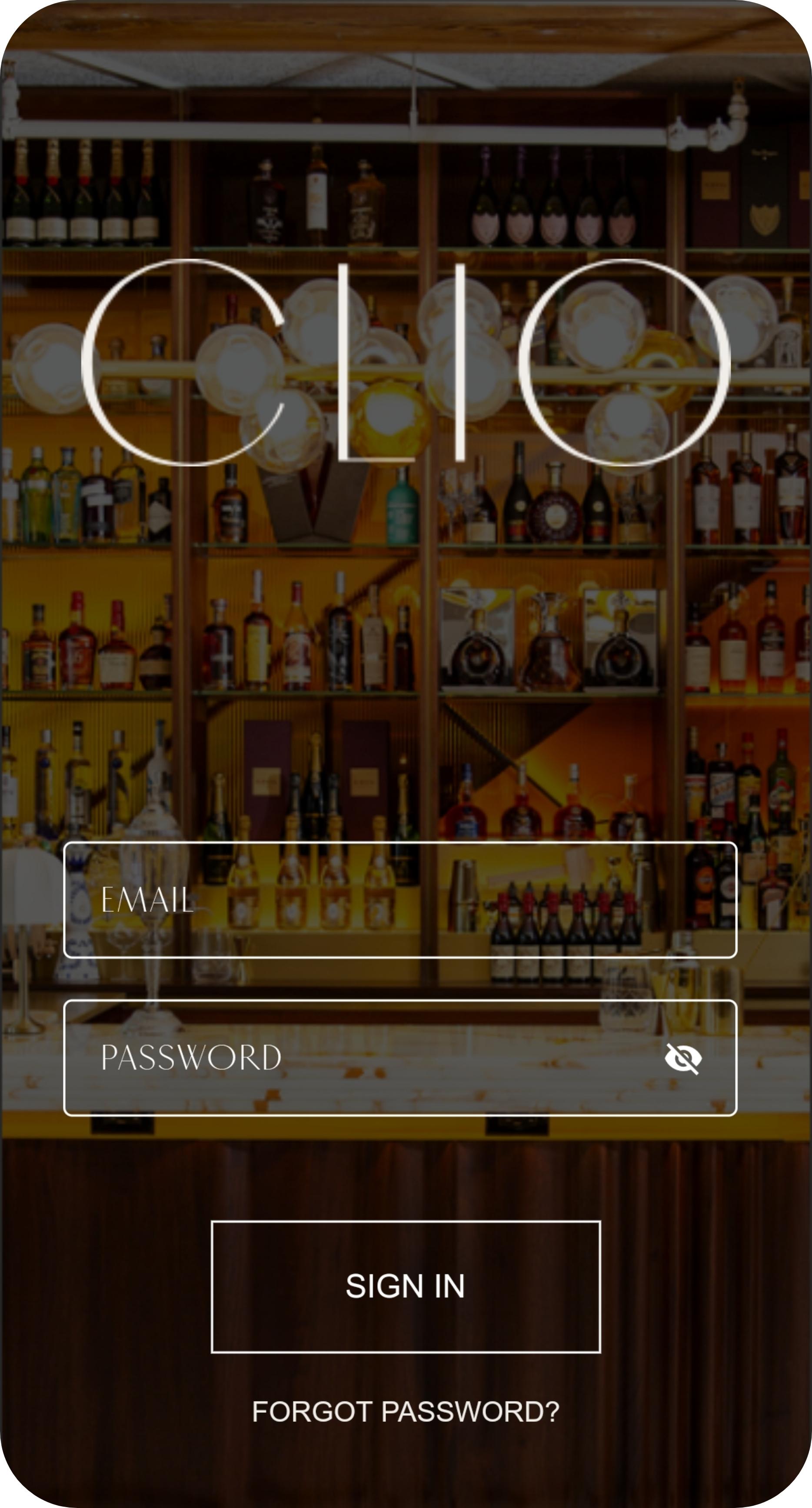This screenshot has width=812, height=1508.
Task: Open the Forgot Password link
Action: [x=406, y=1412]
